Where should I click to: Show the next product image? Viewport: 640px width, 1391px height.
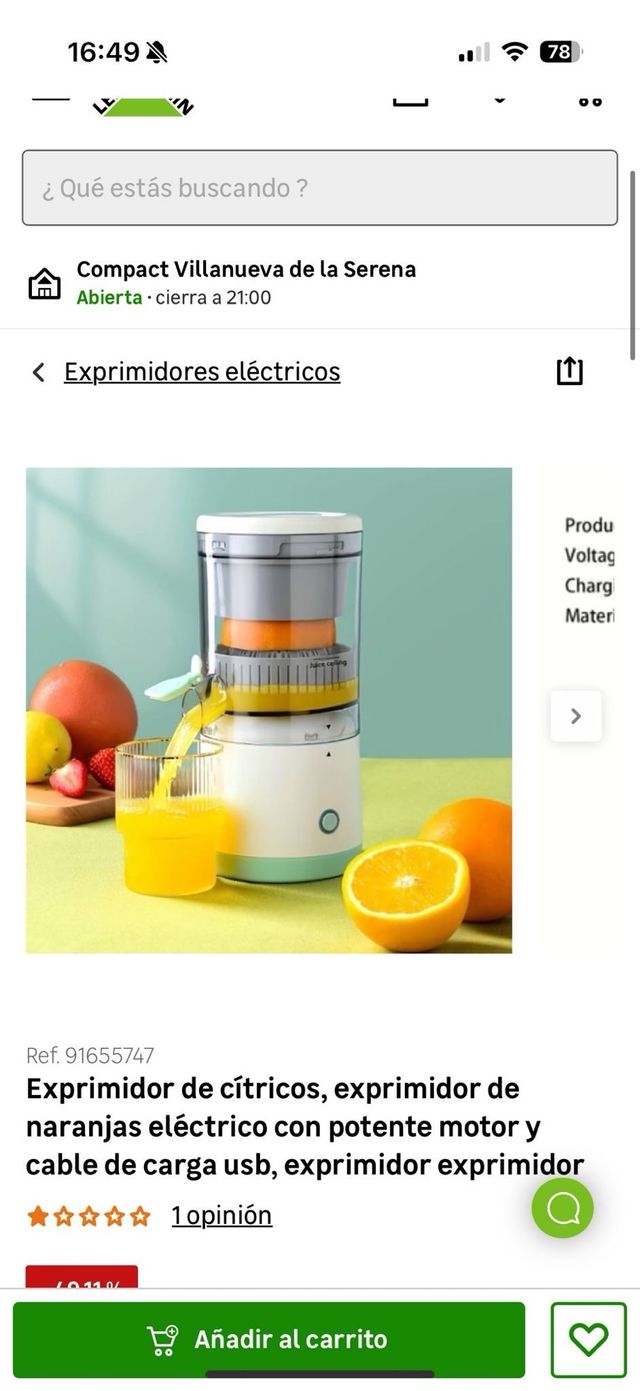click(x=575, y=716)
